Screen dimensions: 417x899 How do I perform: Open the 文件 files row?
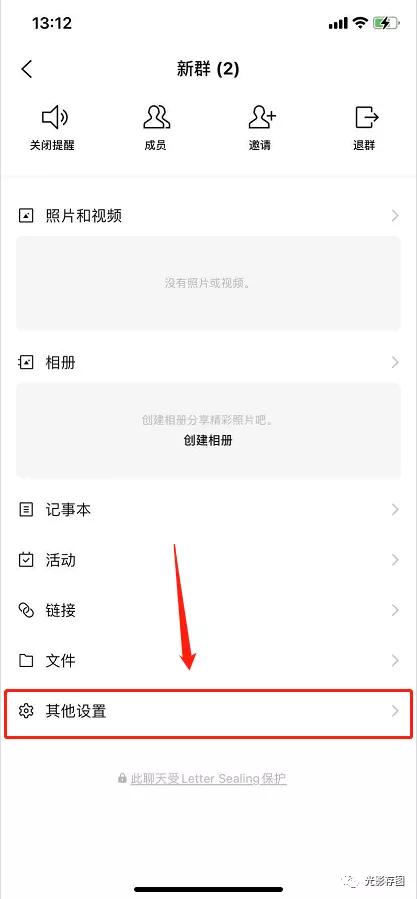pos(208,660)
